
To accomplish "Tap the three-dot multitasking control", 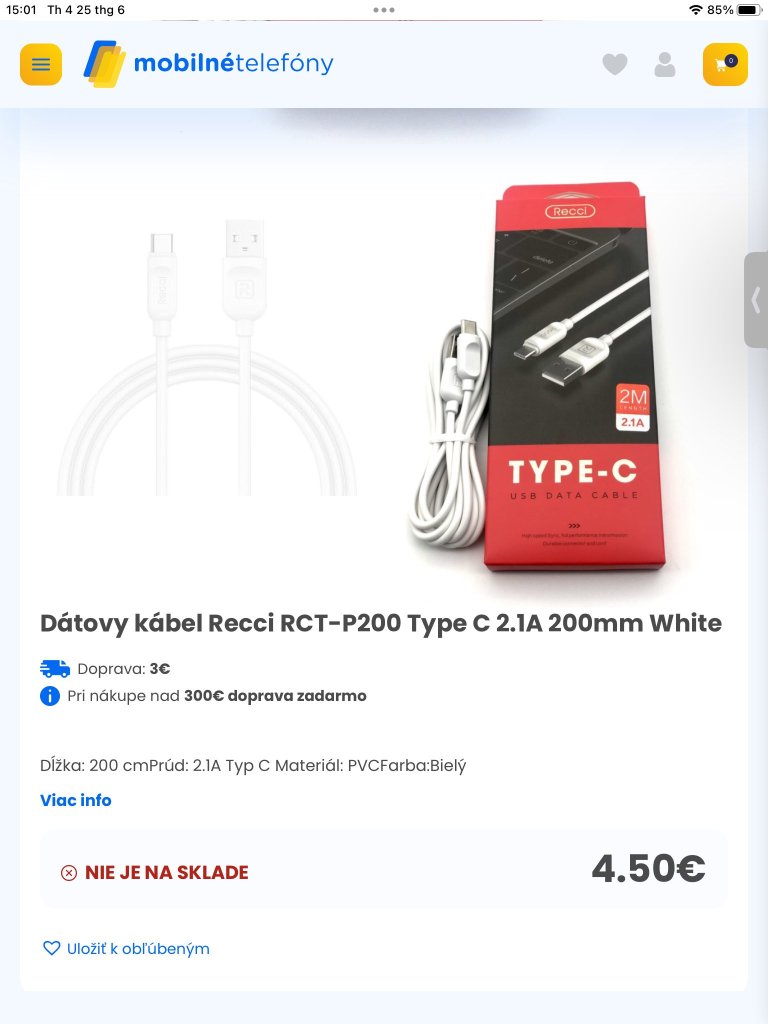I will pos(384,9).
